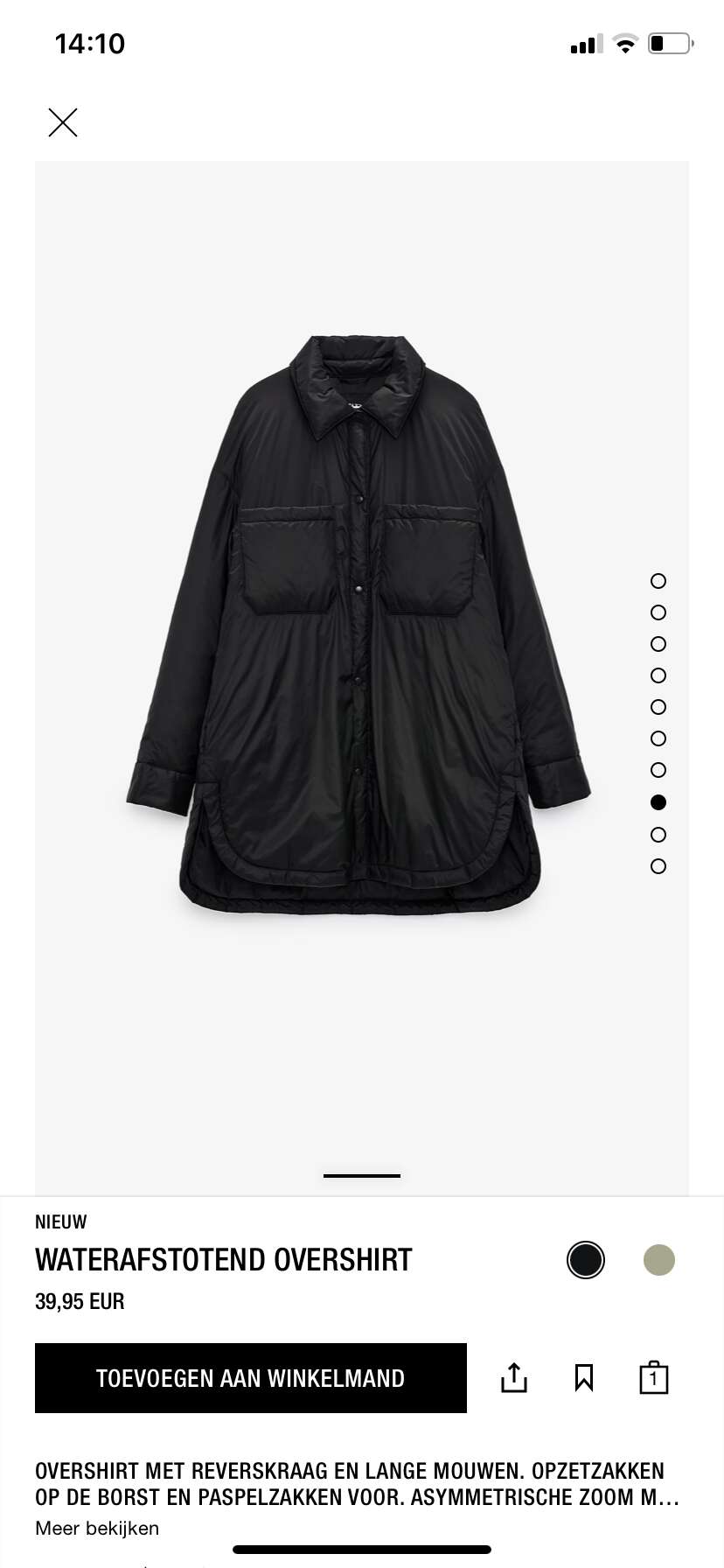Image resolution: width=724 pixels, height=1568 pixels.
Task: Choose the khaki green color swatch
Action: [x=659, y=1260]
